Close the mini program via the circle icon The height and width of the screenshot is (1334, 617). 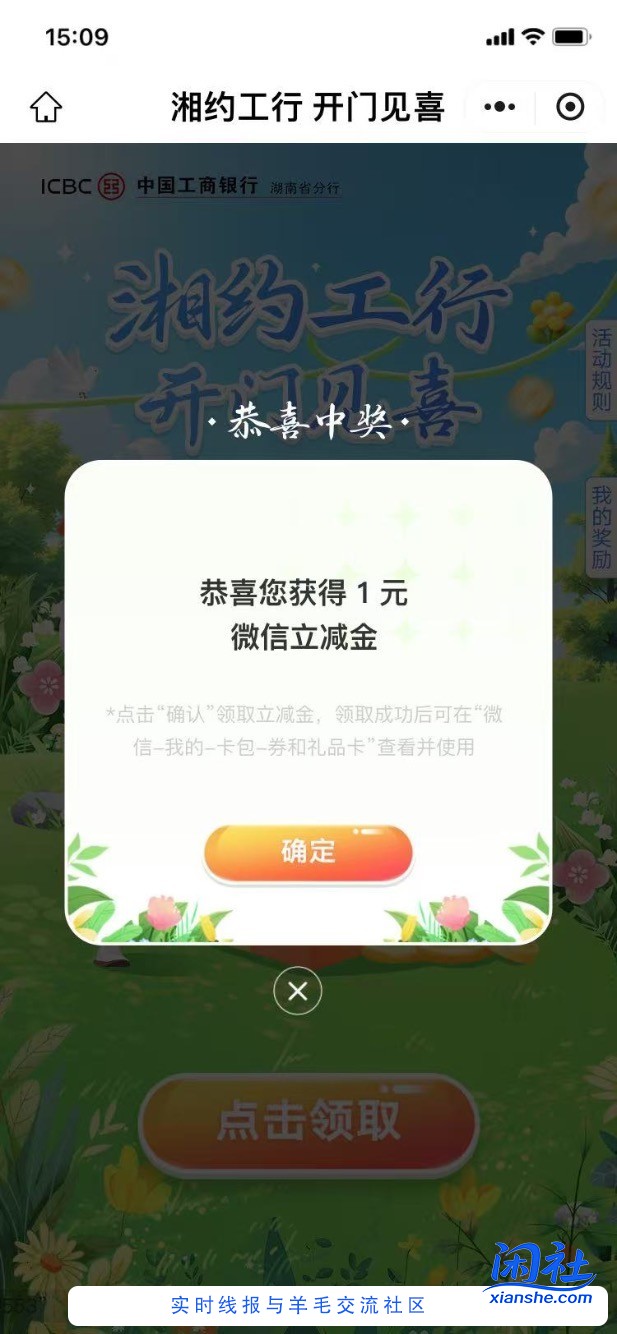coord(570,107)
